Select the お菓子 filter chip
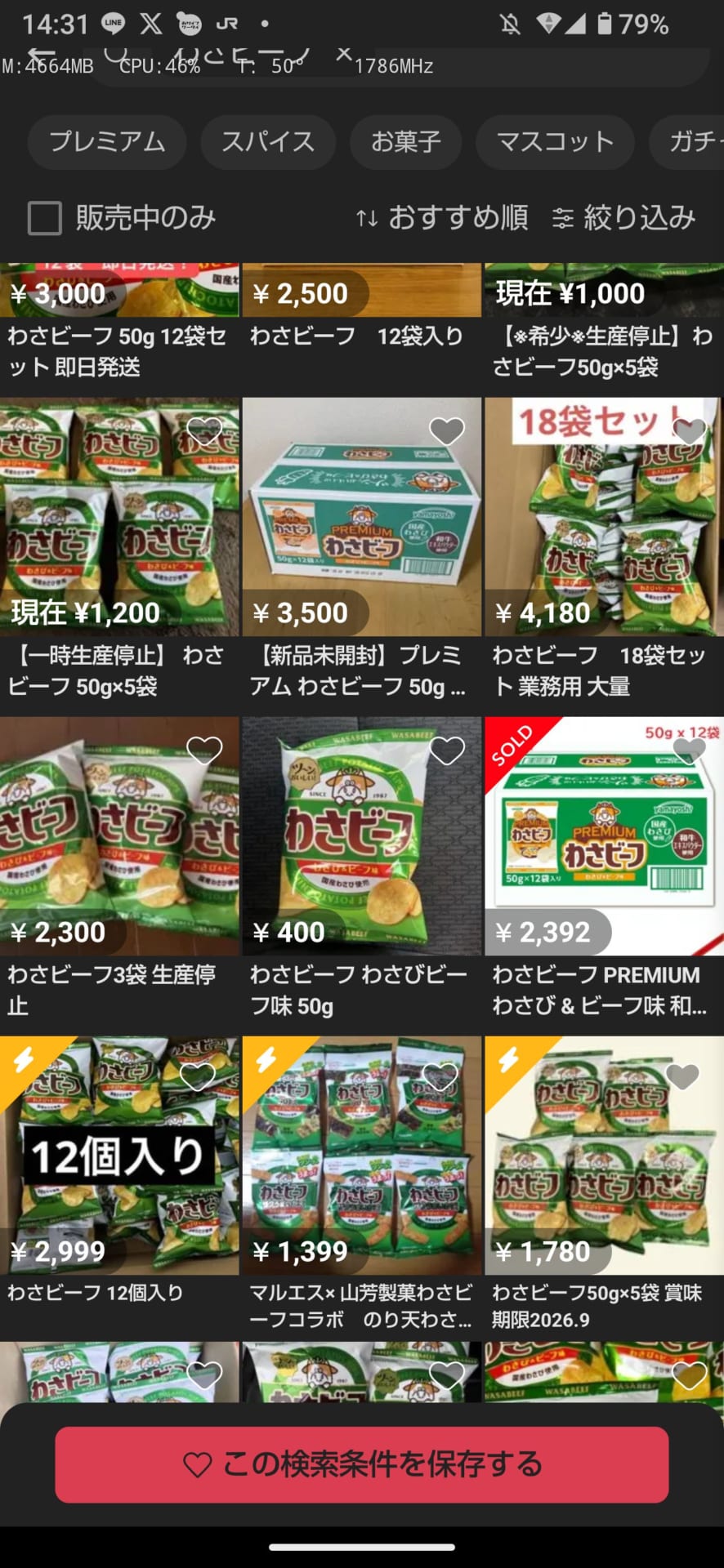This screenshot has width=724, height=1568. click(405, 141)
